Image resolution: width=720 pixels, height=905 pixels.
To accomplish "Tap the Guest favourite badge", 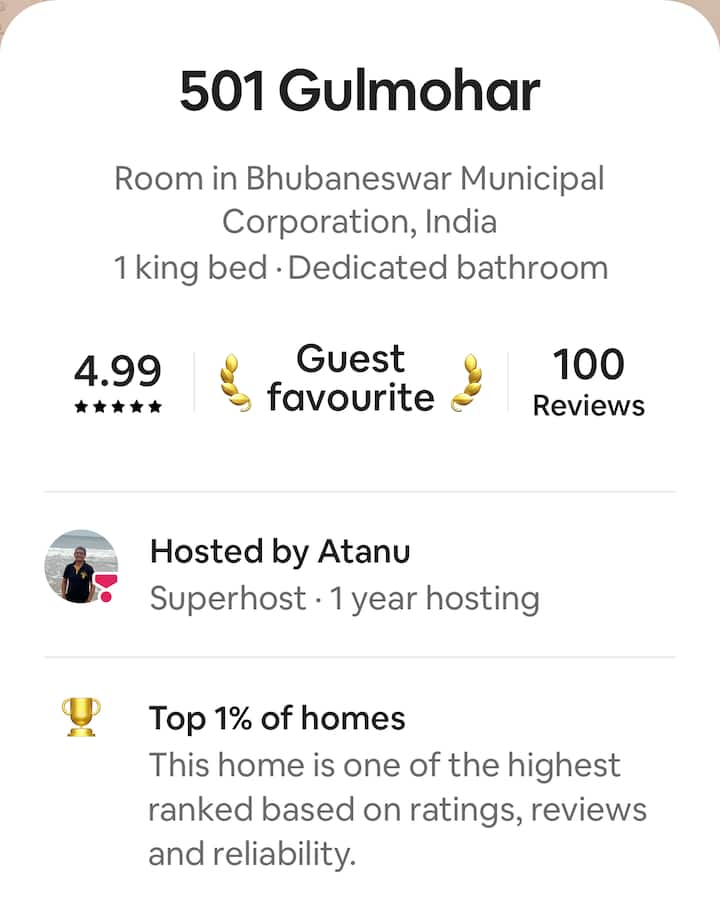I will point(350,379).
